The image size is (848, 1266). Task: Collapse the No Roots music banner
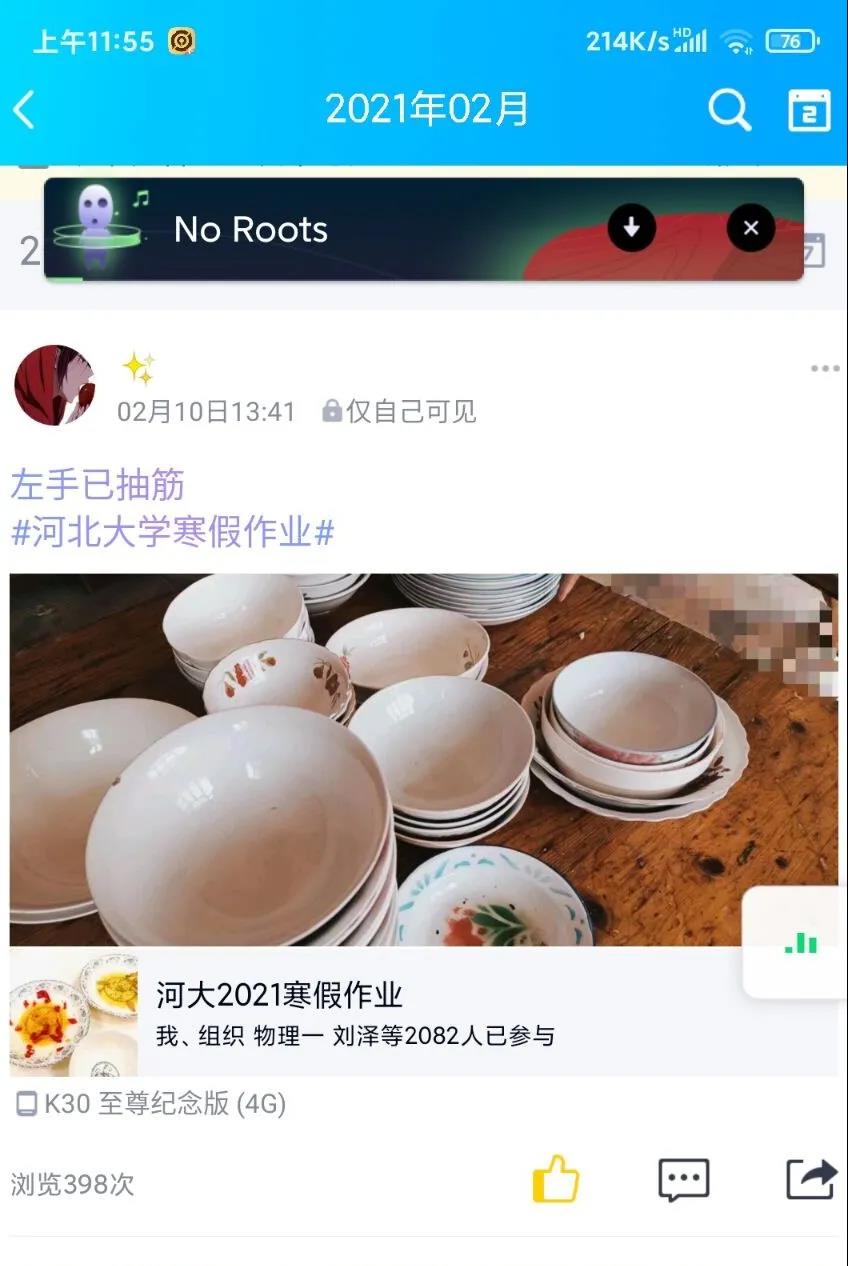pyautogui.click(x=631, y=228)
